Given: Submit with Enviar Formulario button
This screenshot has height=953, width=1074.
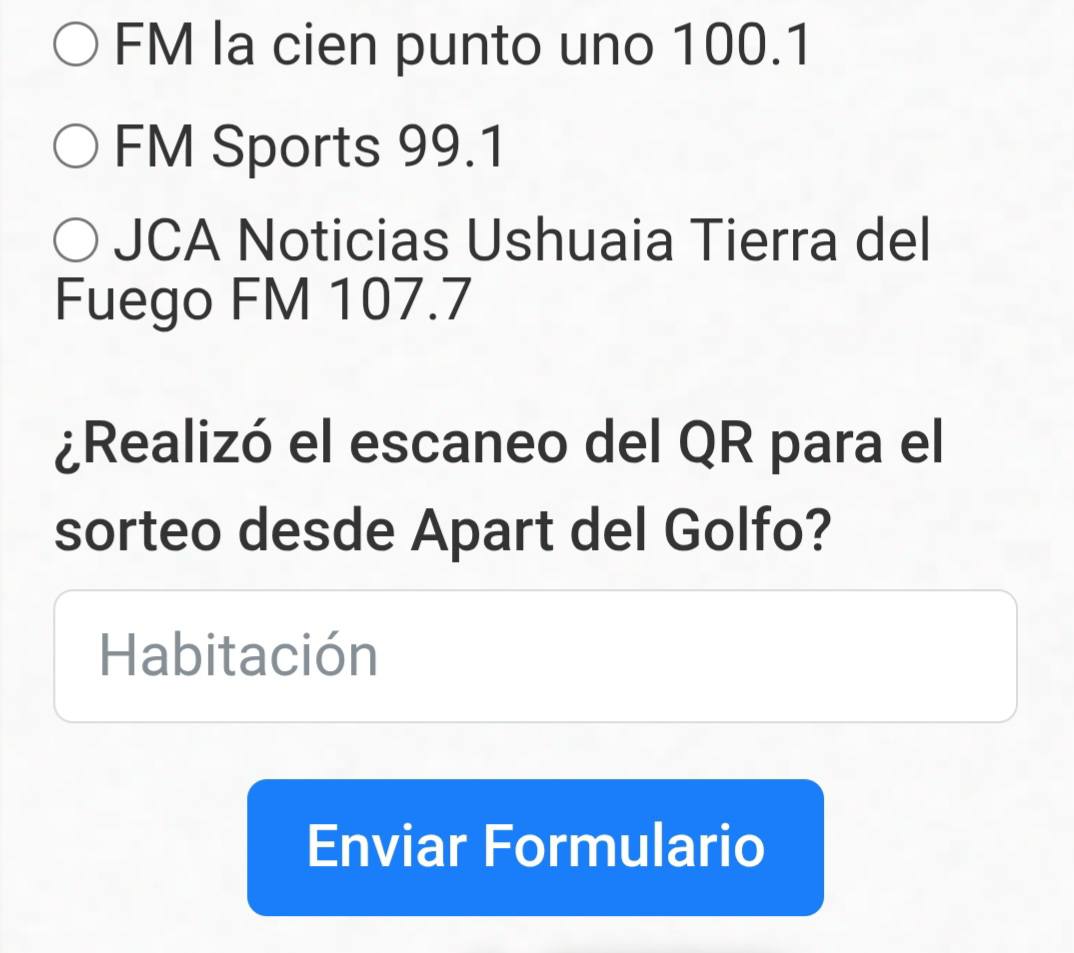Looking at the screenshot, I should coord(535,846).
